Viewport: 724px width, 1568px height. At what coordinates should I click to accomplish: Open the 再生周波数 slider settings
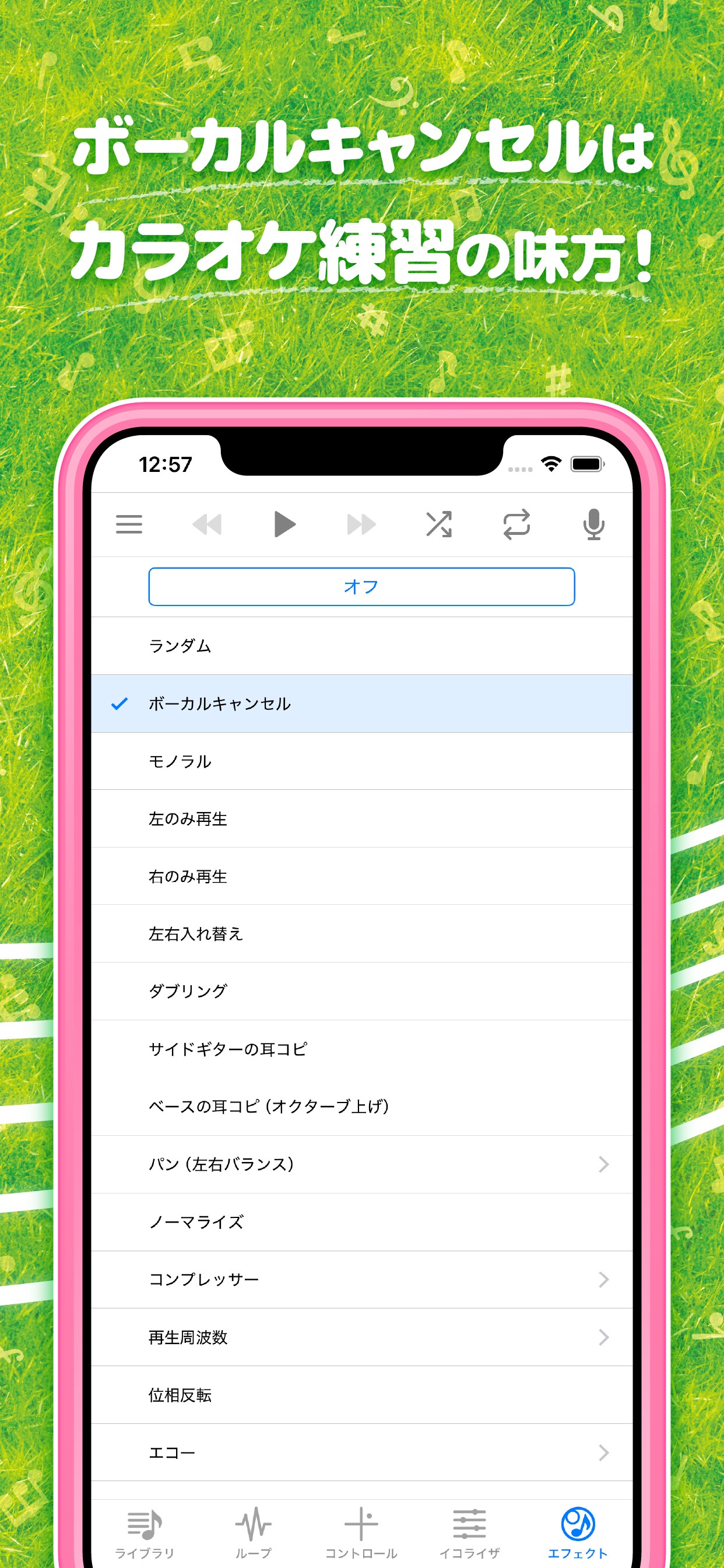361,1338
